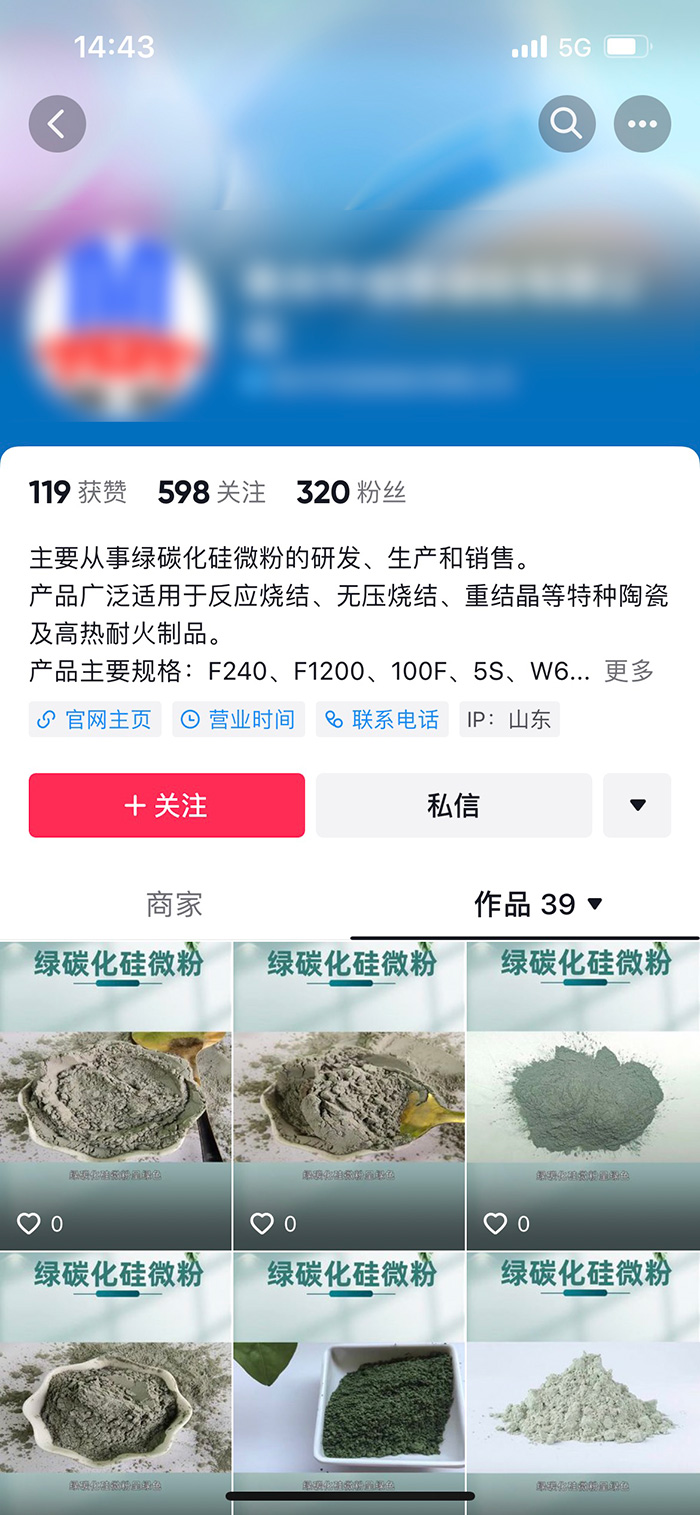The image size is (700, 1515).
Task: Open the 官网主页 link
Action: 95,719
